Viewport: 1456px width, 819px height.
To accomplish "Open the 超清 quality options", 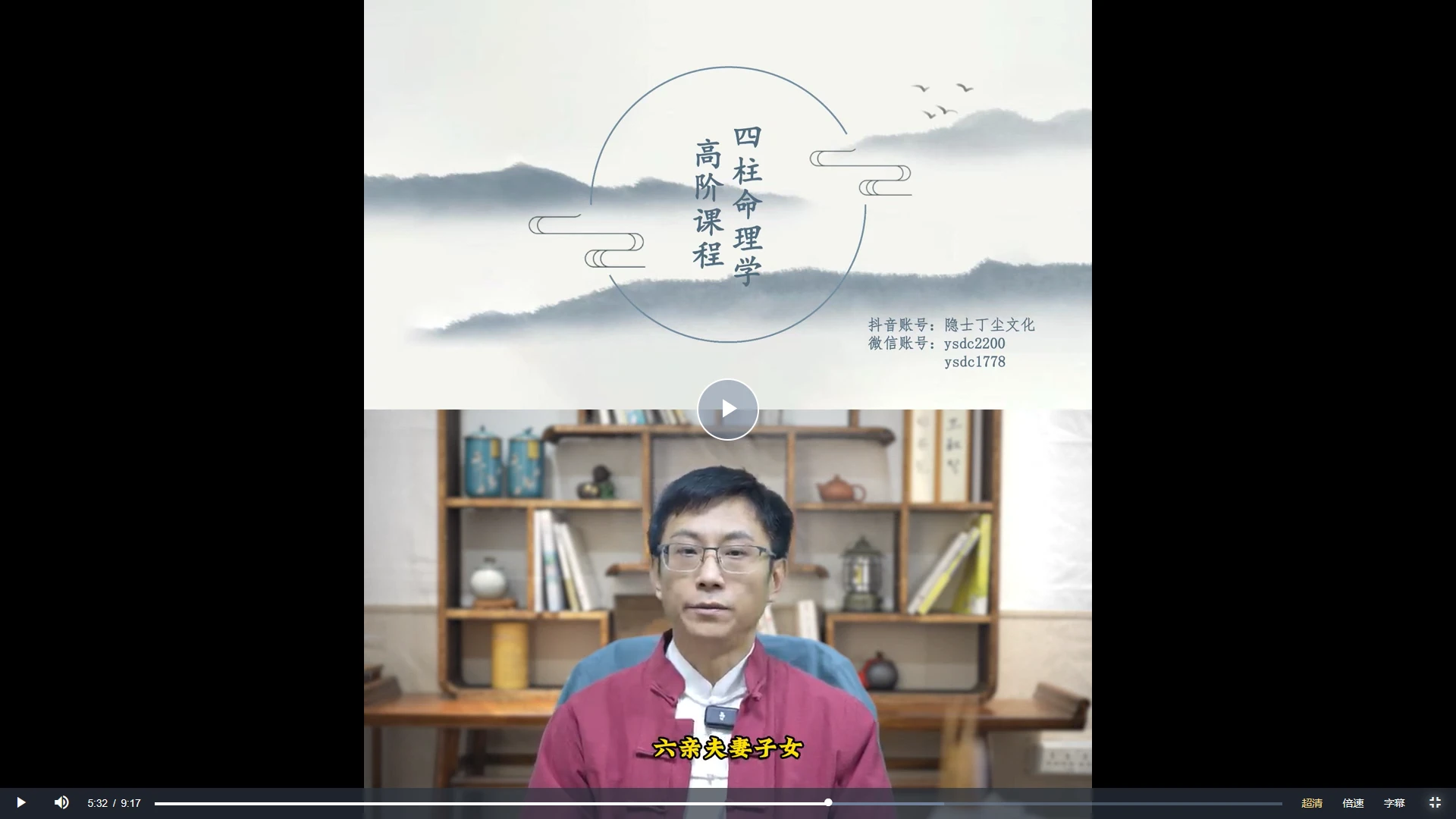I will click(1311, 803).
